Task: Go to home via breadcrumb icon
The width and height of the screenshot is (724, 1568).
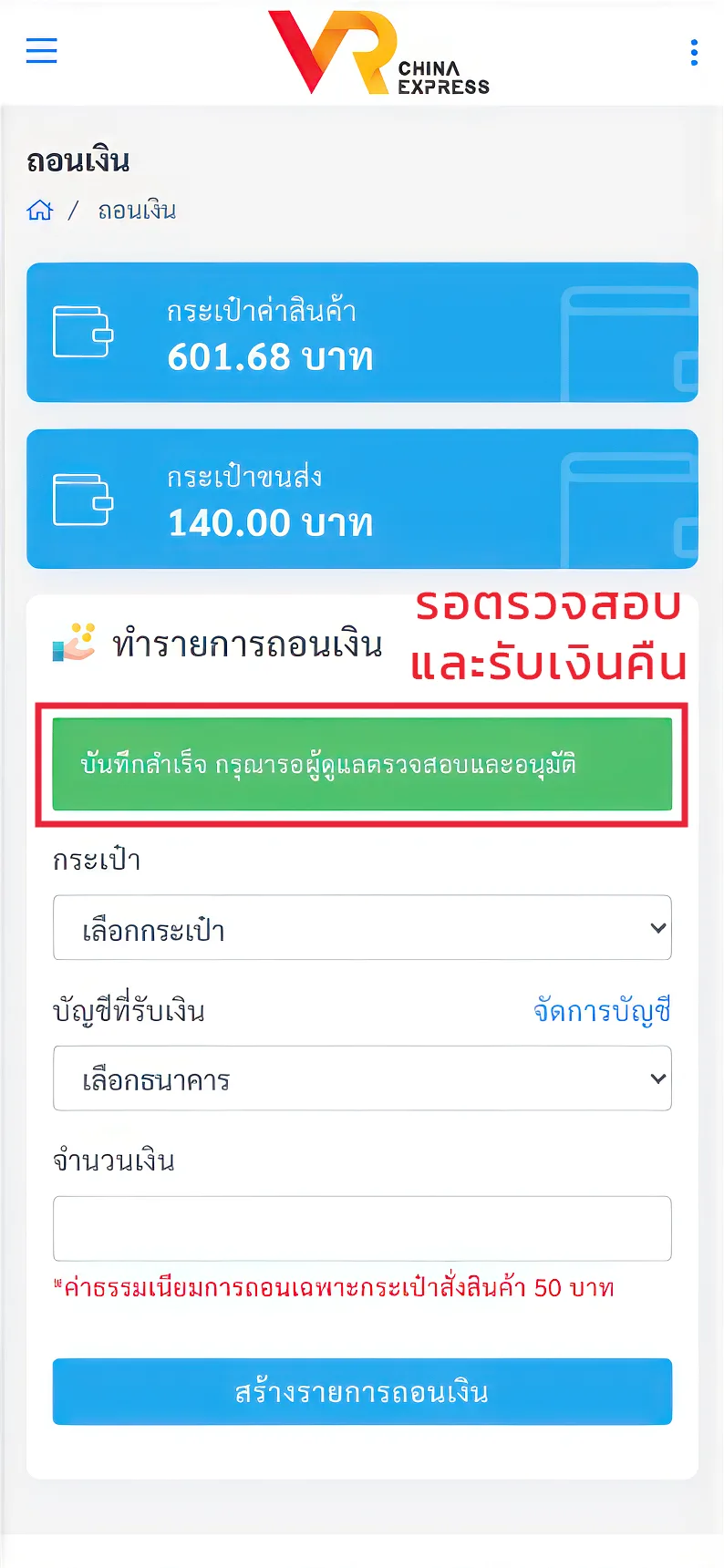Action: click(x=40, y=211)
